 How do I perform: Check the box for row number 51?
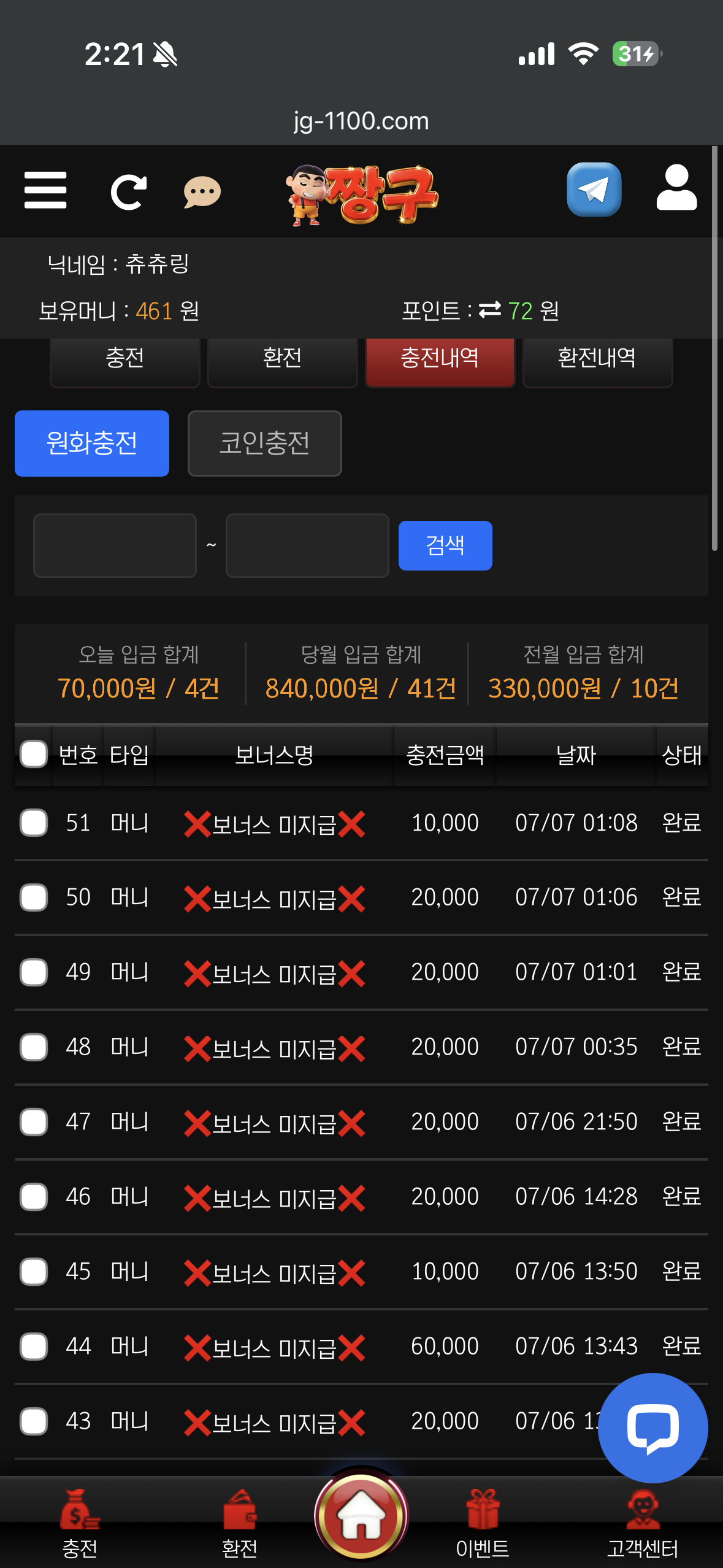(34, 823)
